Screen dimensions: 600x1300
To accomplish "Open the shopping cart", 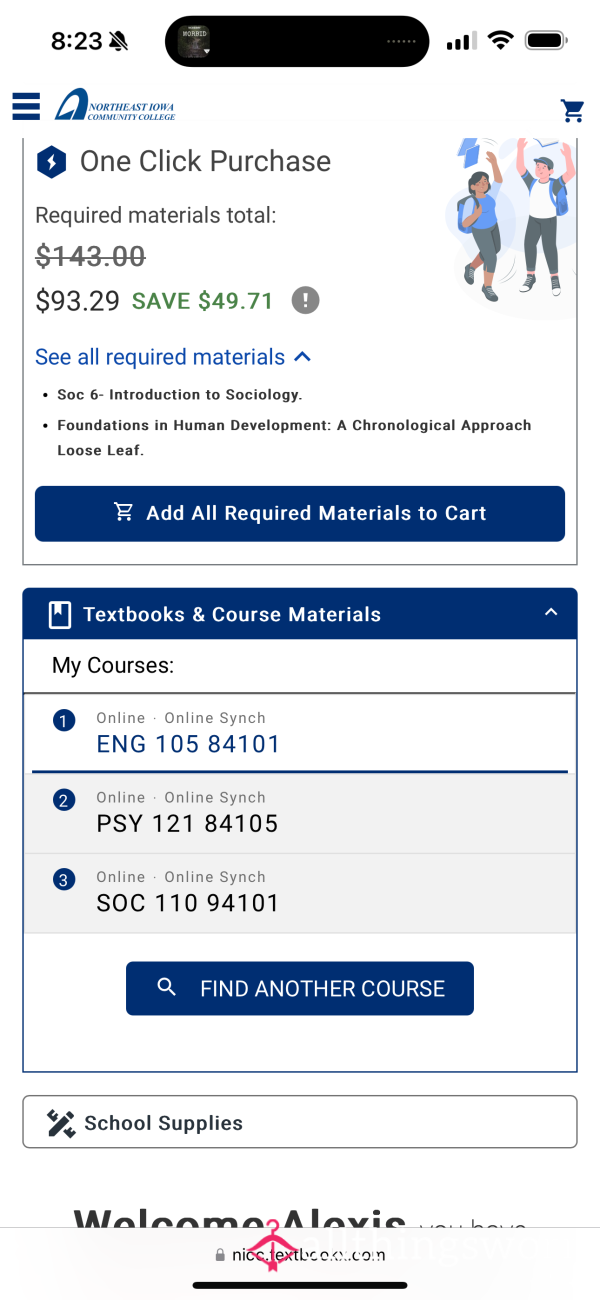I will coord(572,110).
